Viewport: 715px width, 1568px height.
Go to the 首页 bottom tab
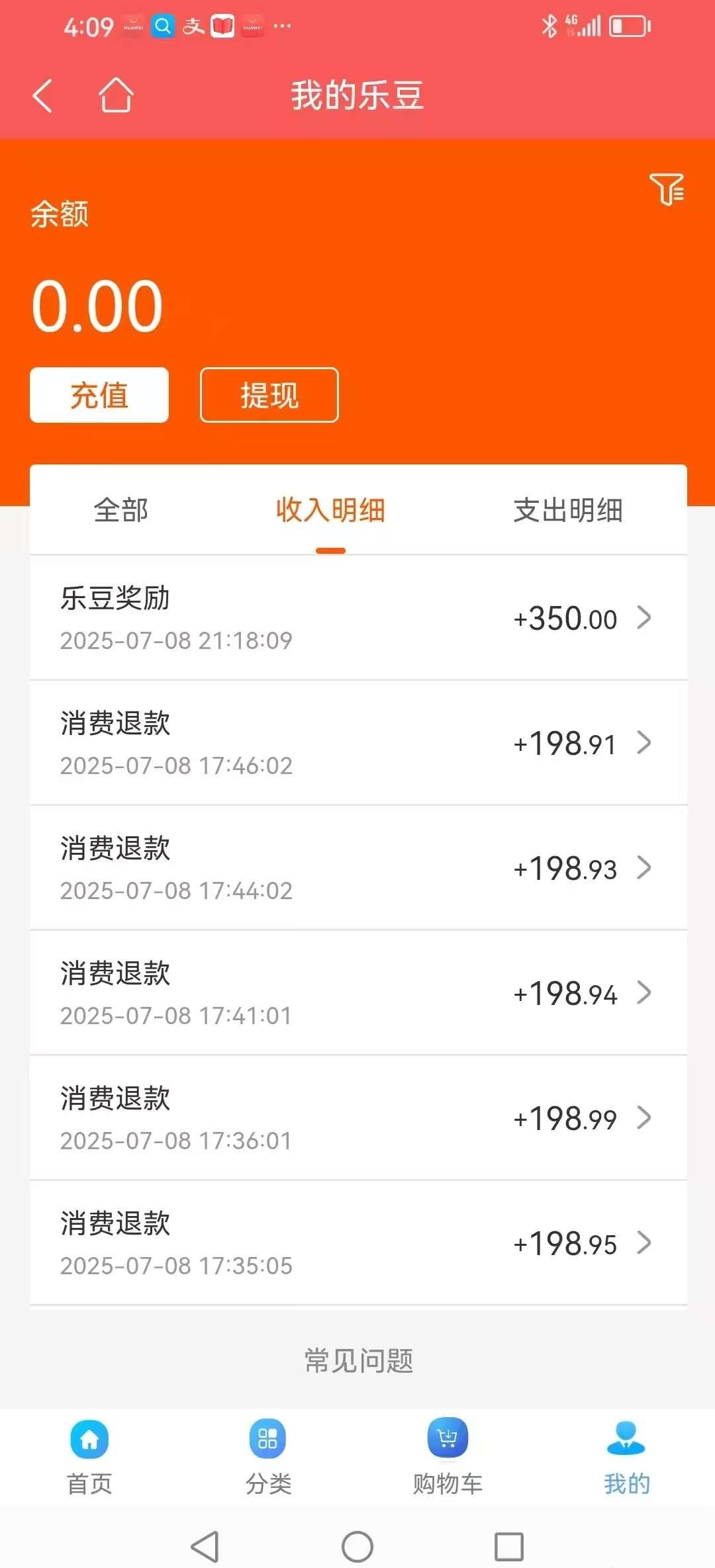click(89, 1457)
